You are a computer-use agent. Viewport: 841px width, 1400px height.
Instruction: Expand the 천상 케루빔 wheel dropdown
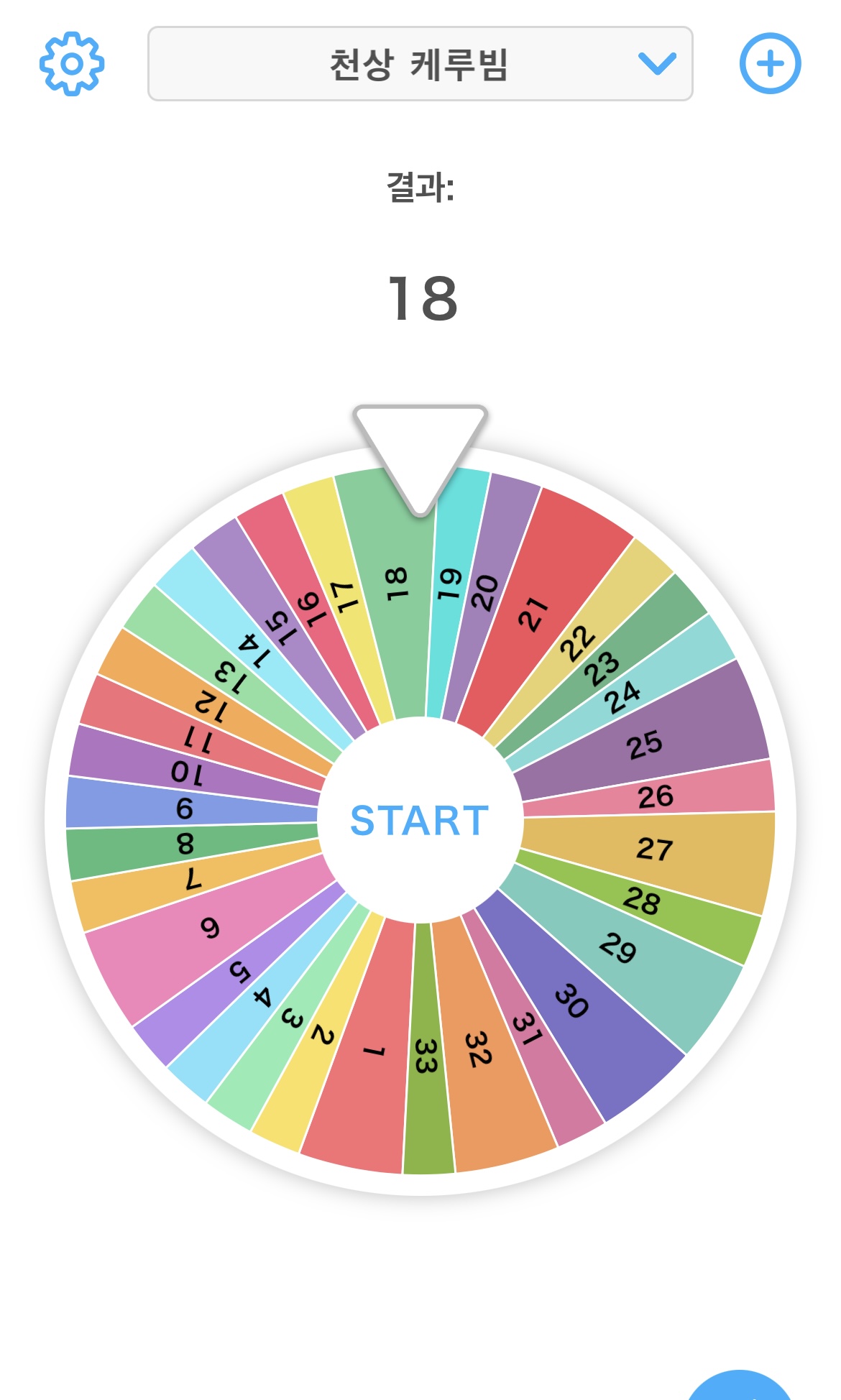420,64
